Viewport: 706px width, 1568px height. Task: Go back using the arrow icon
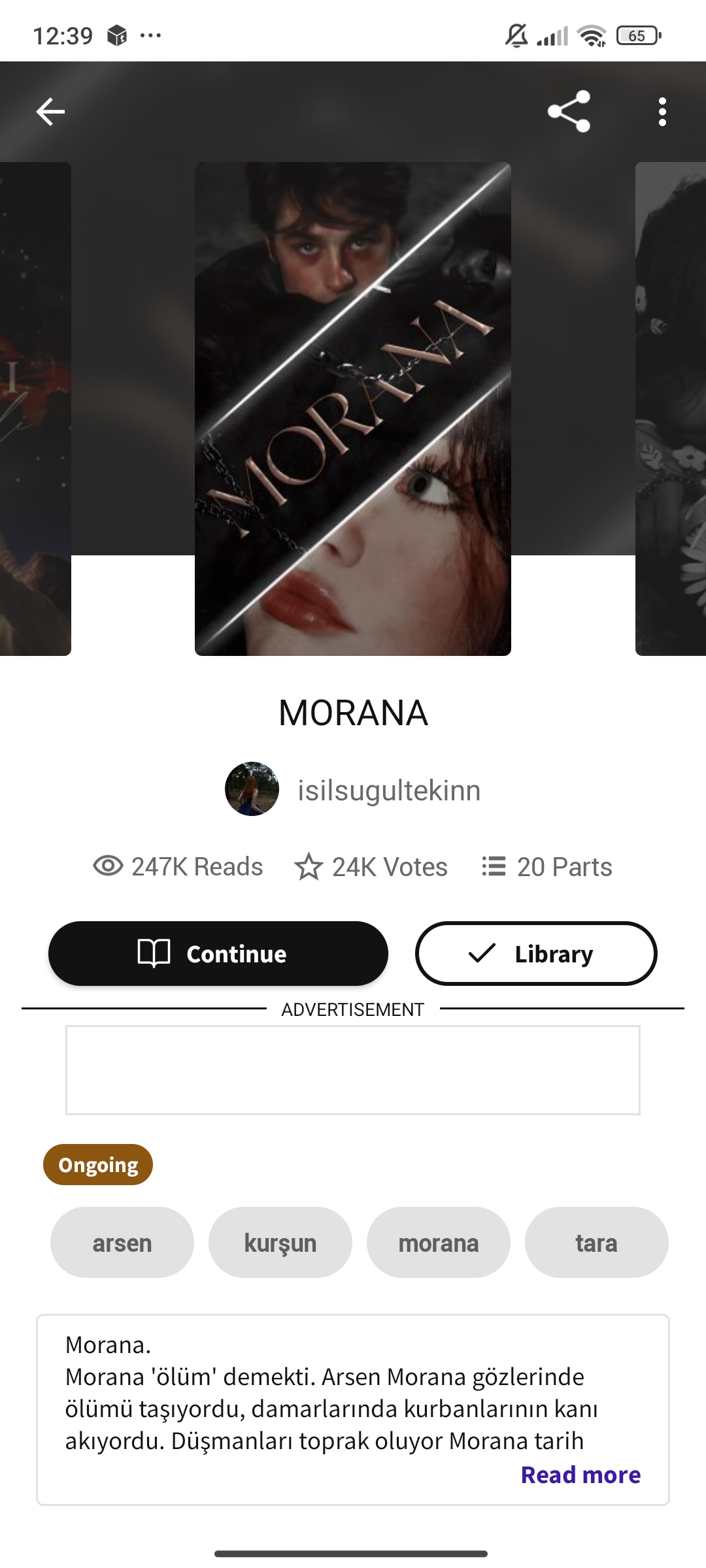(x=50, y=112)
